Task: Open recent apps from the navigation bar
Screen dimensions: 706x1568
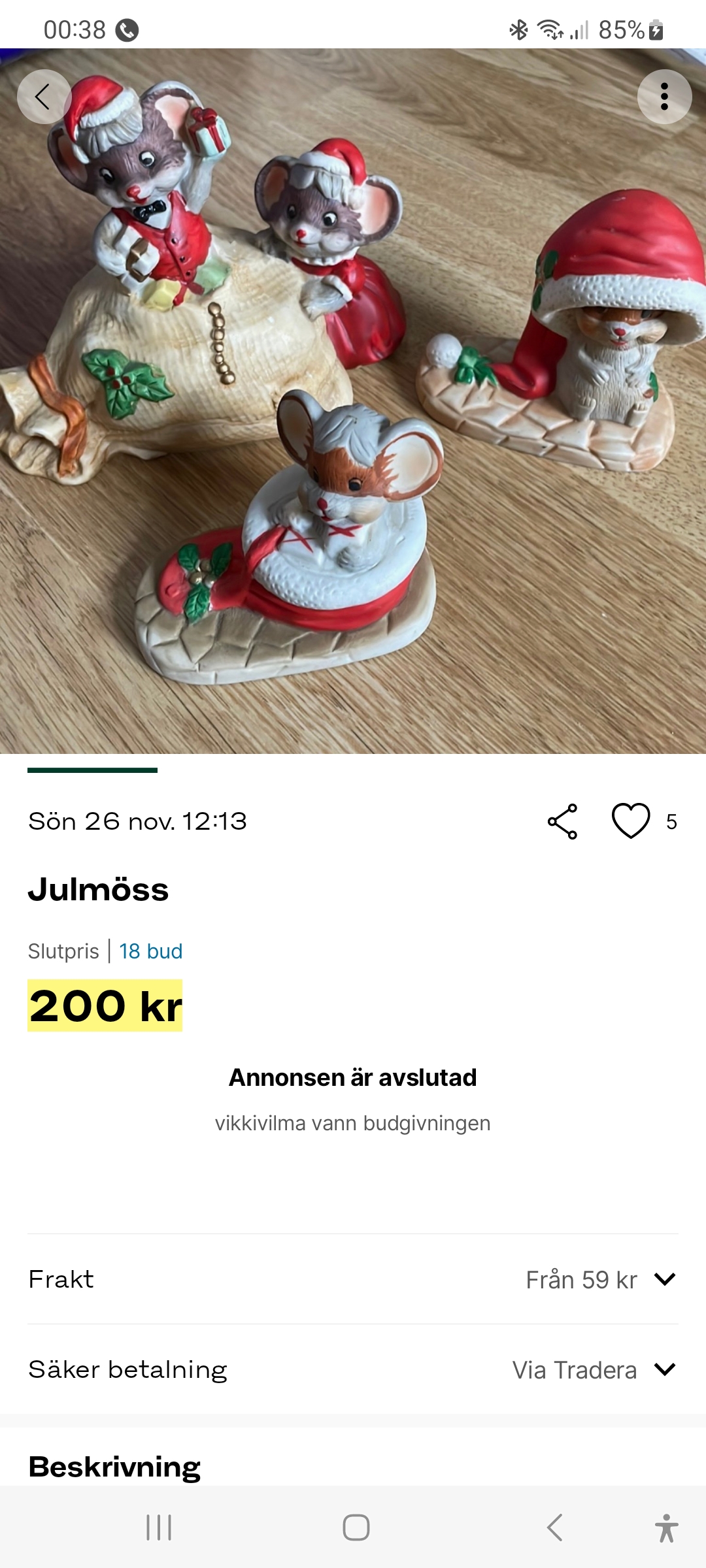Action: [x=159, y=1527]
